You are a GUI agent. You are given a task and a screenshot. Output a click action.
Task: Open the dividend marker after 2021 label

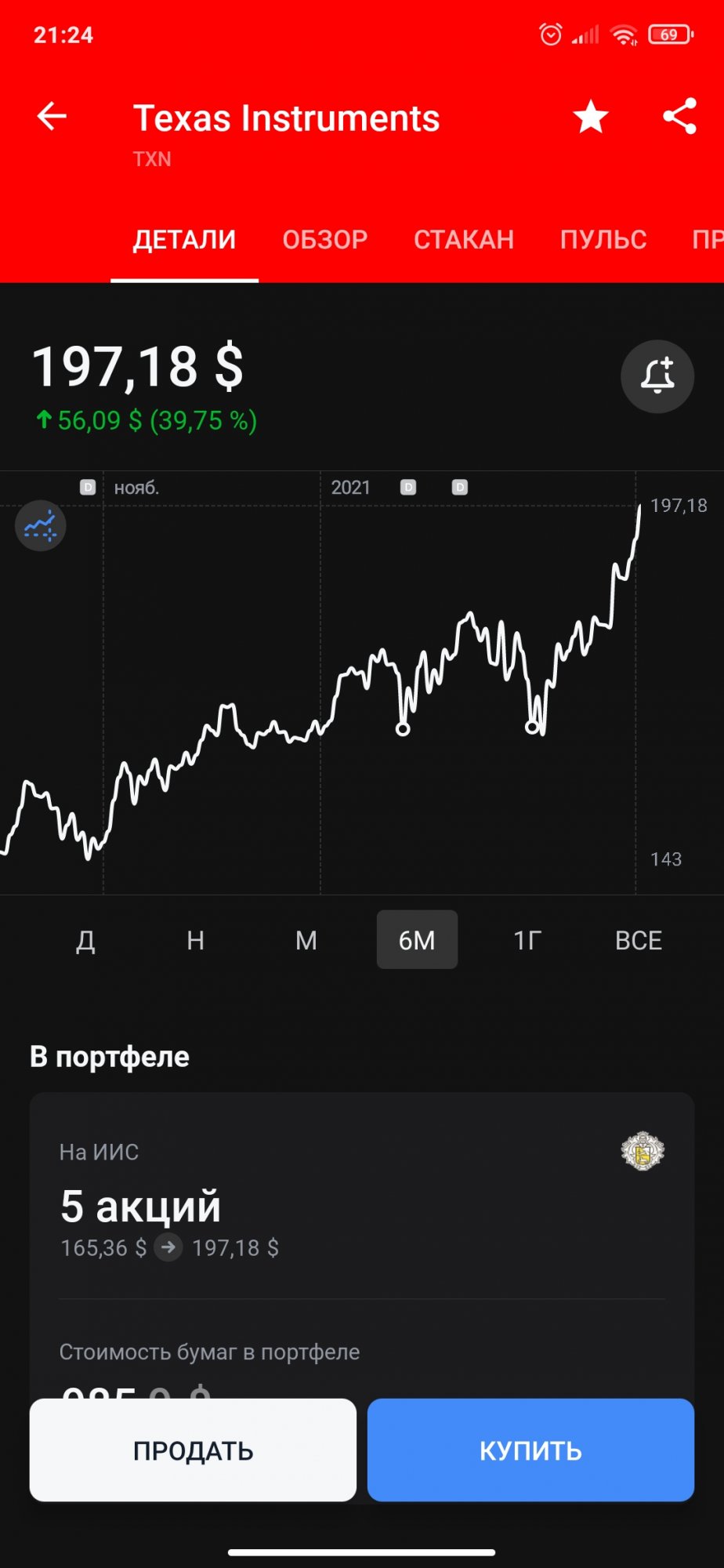(x=408, y=486)
